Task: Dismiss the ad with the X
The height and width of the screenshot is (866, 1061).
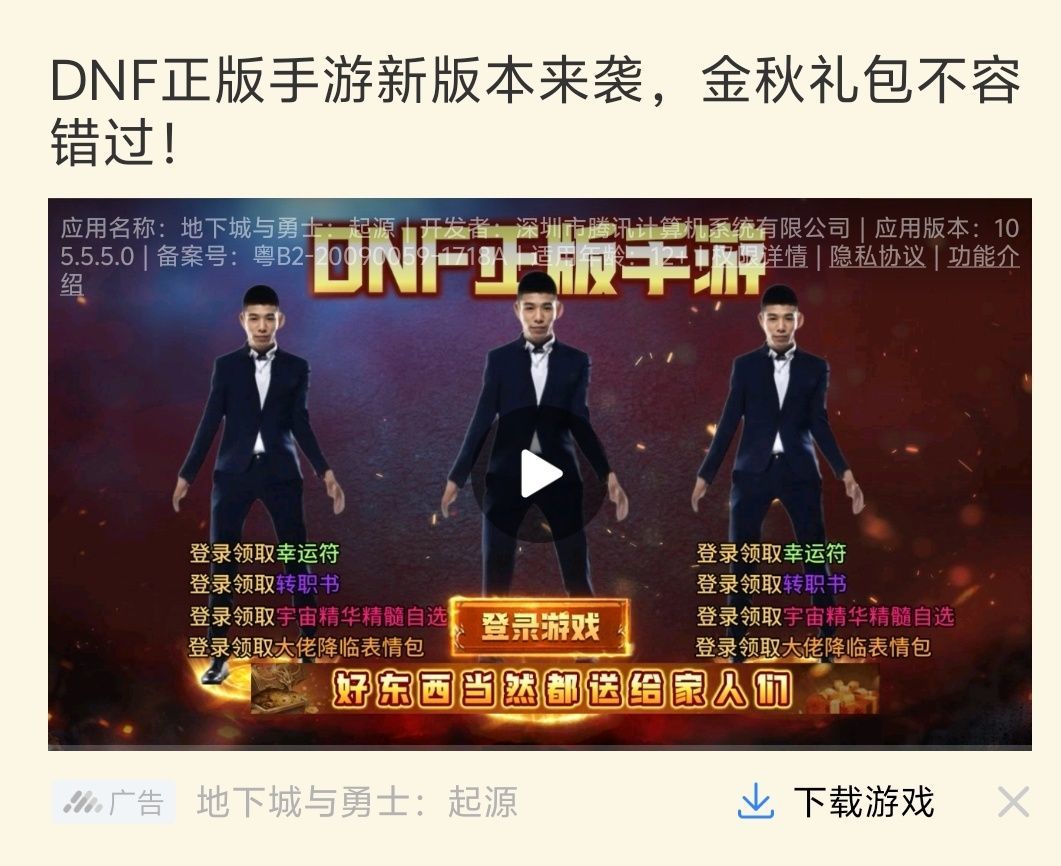Action: (x=1013, y=802)
